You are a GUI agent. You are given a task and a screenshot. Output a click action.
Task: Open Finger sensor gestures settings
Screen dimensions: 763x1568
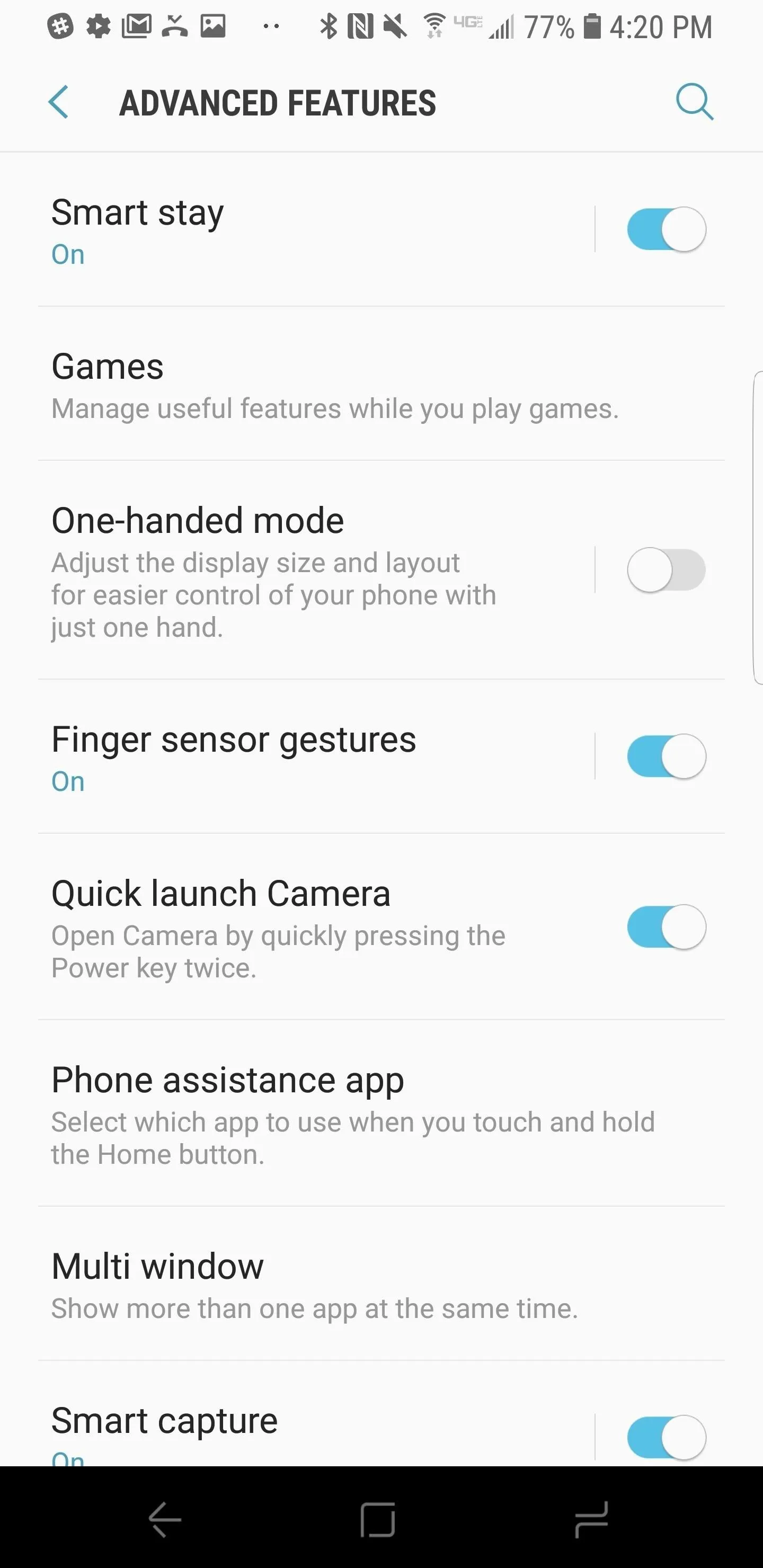316,756
